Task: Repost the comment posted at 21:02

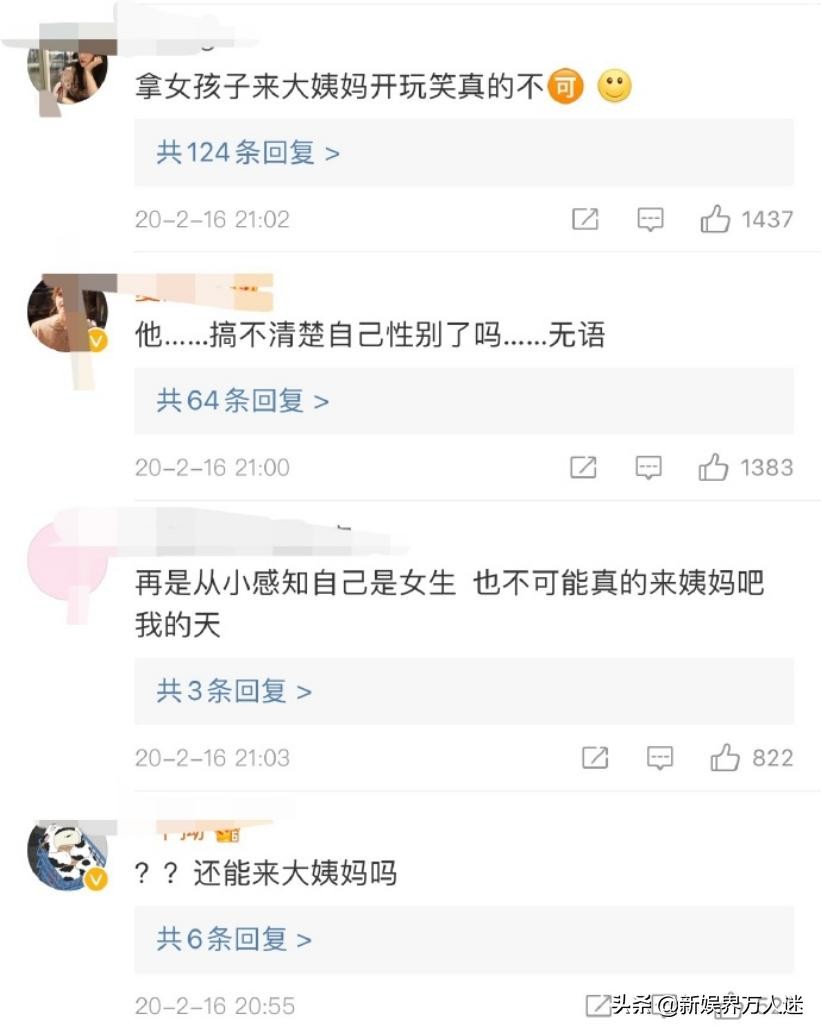Action: (x=585, y=219)
